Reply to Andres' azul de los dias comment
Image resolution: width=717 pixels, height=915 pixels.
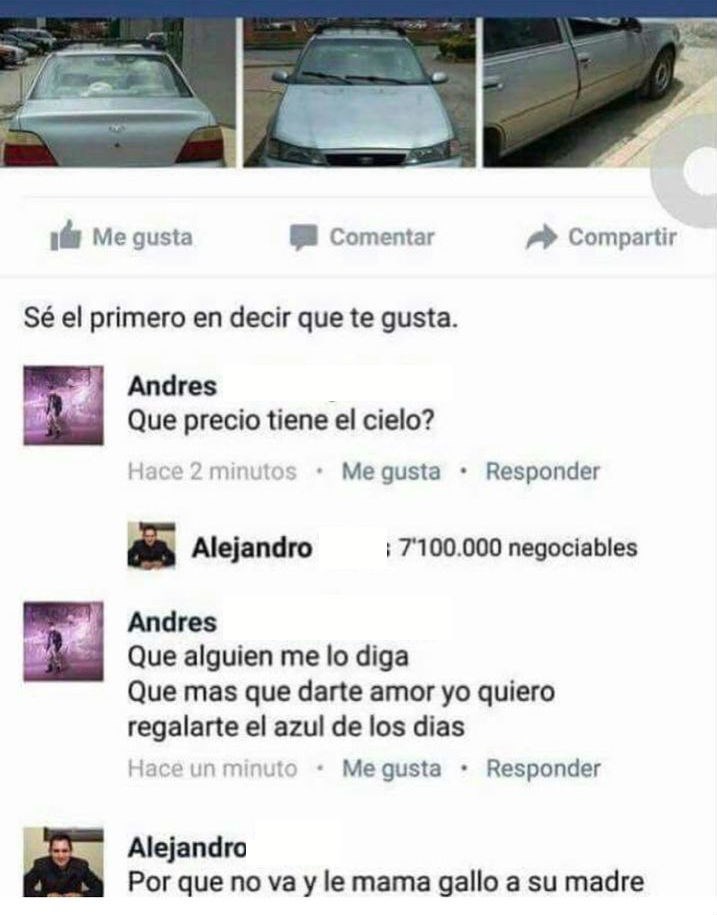542,769
